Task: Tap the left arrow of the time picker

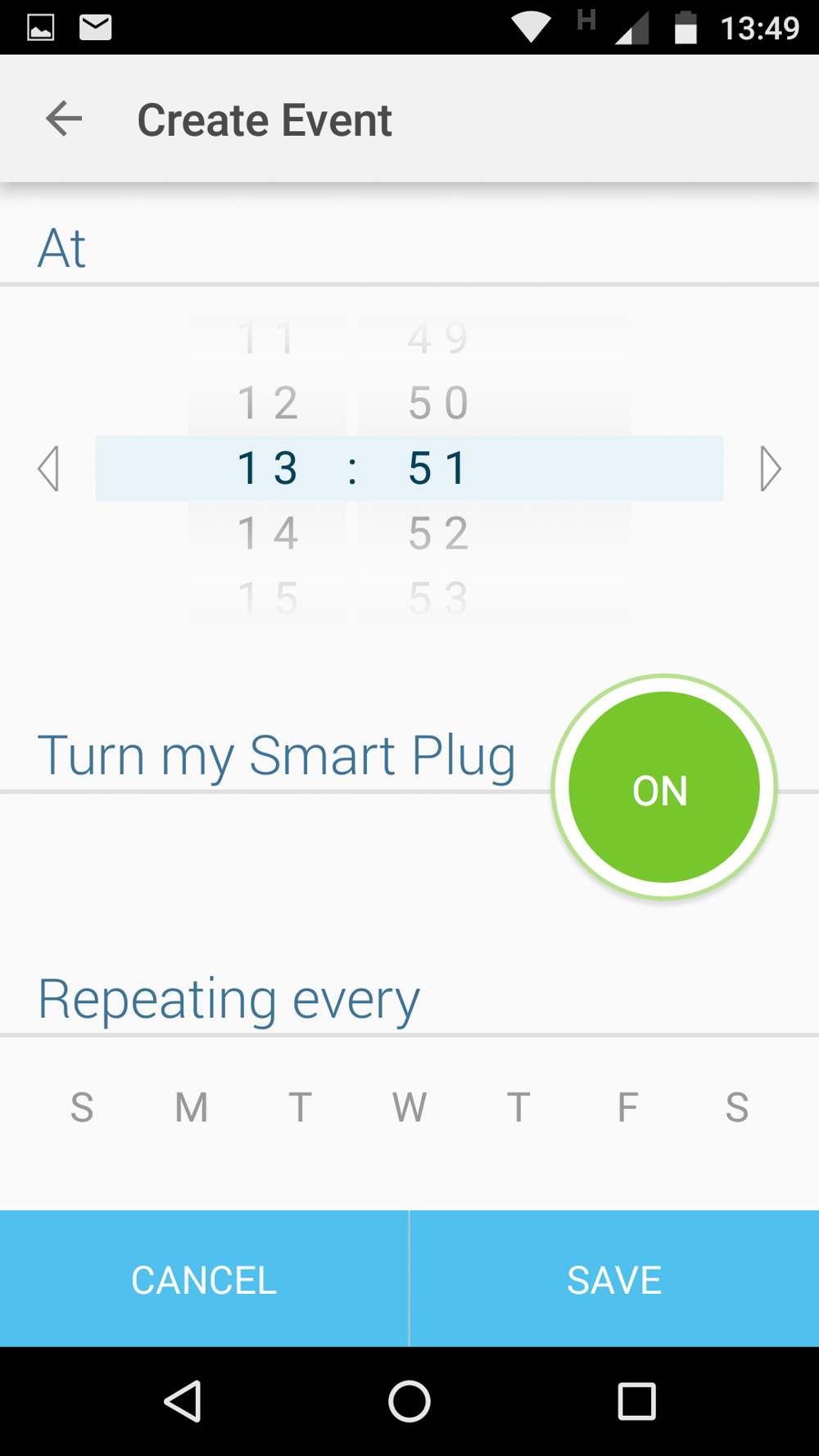Action: pyautogui.click(x=49, y=468)
